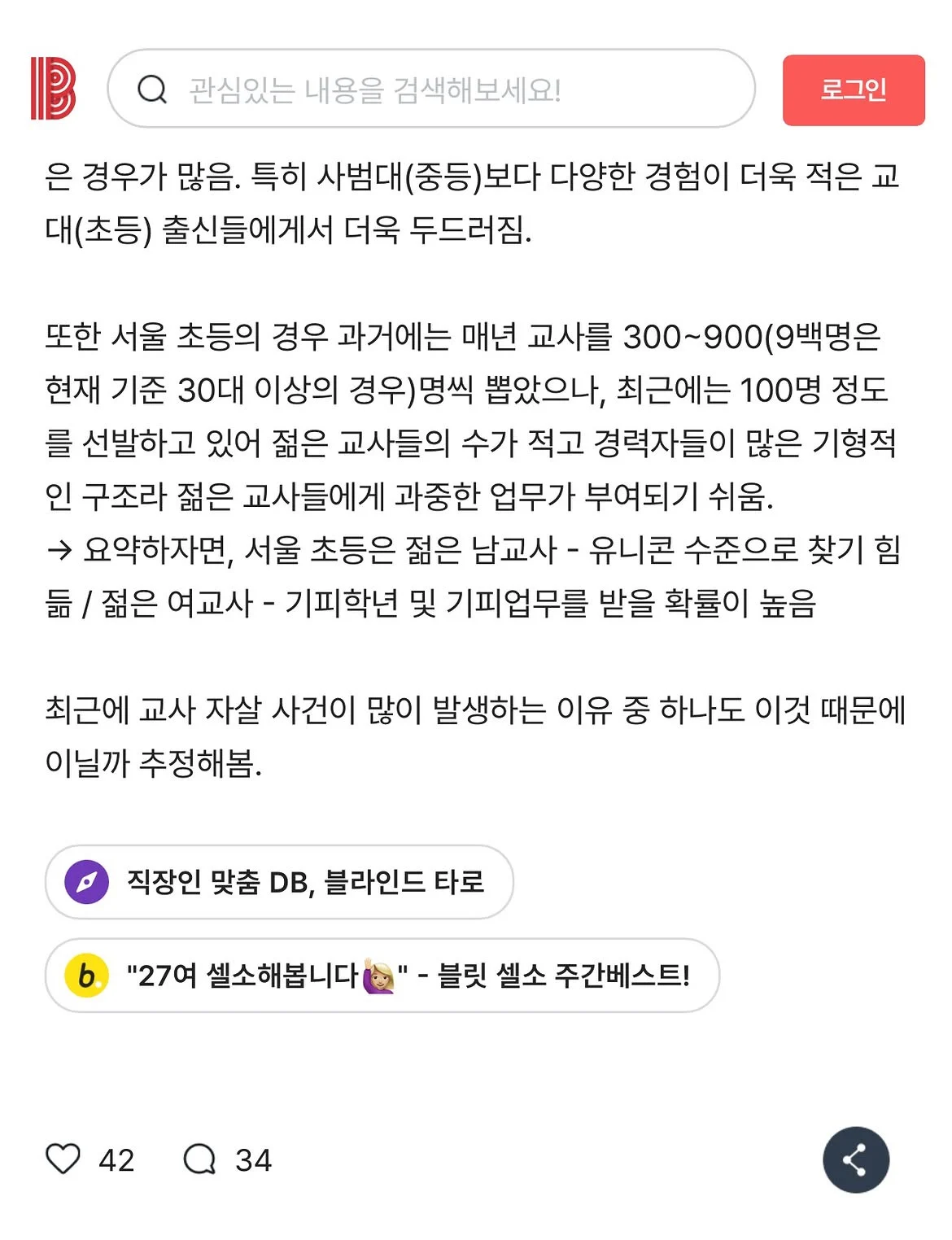
Task: Open the comments on this post
Action: pyautogui.click(x=200, y=1159)
